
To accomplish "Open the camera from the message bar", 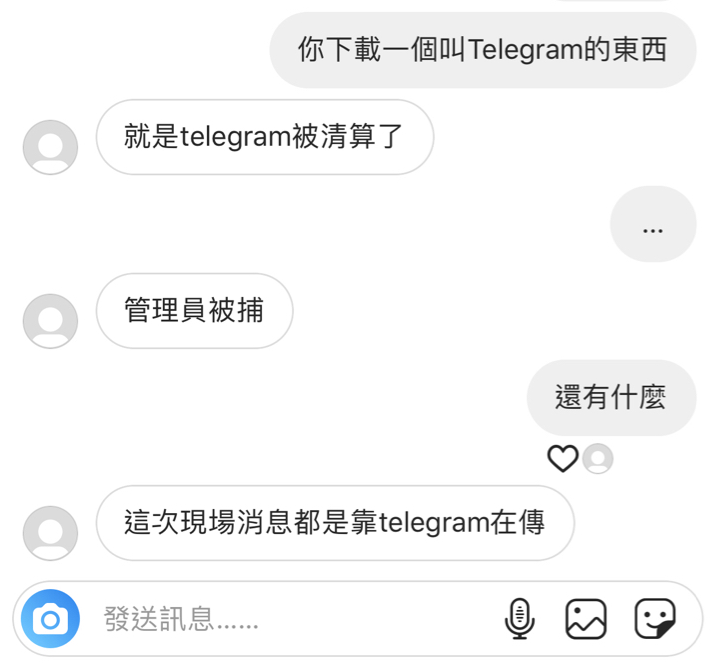I will pyautogui.click(x=50, y=620).
